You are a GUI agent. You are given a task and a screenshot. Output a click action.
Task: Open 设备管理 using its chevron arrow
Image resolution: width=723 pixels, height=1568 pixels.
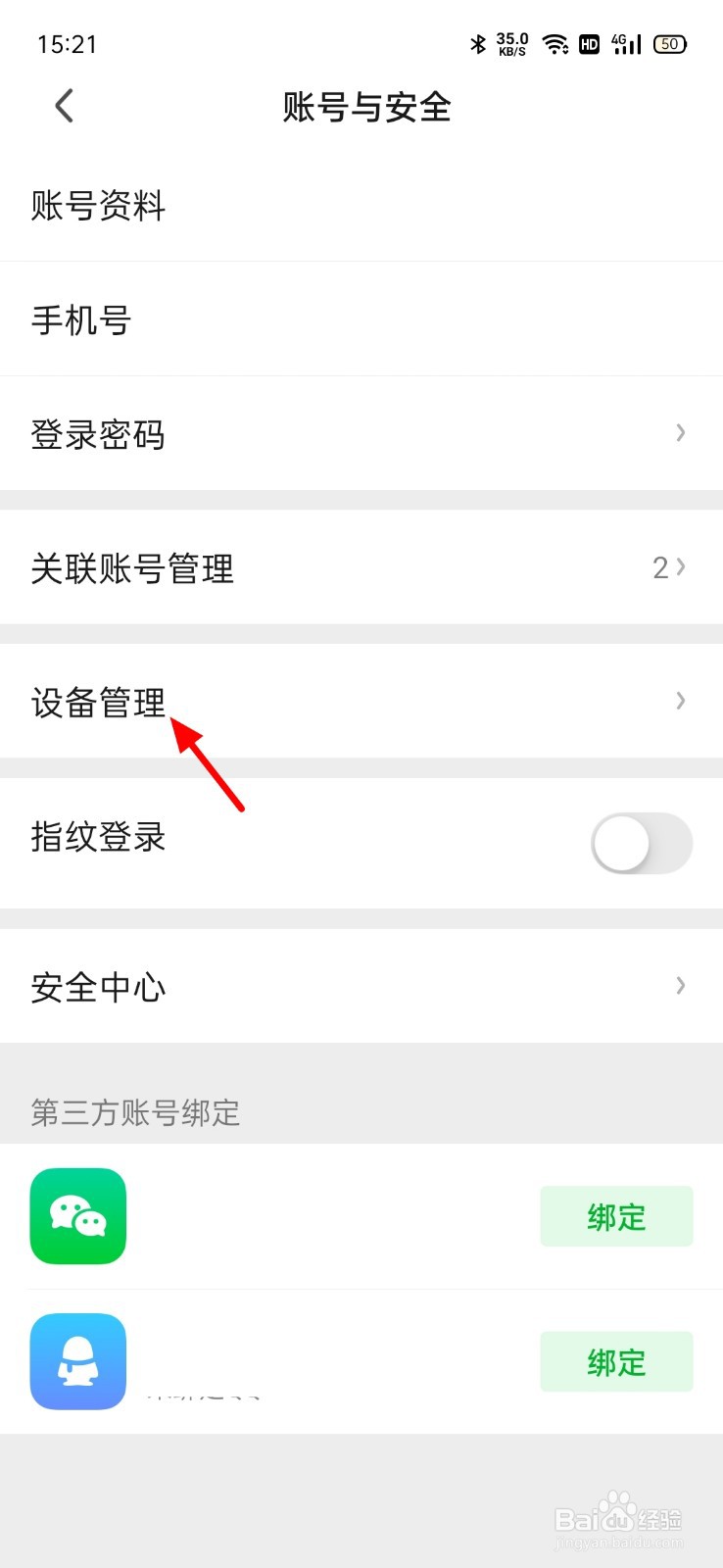[x=680, y=700]
